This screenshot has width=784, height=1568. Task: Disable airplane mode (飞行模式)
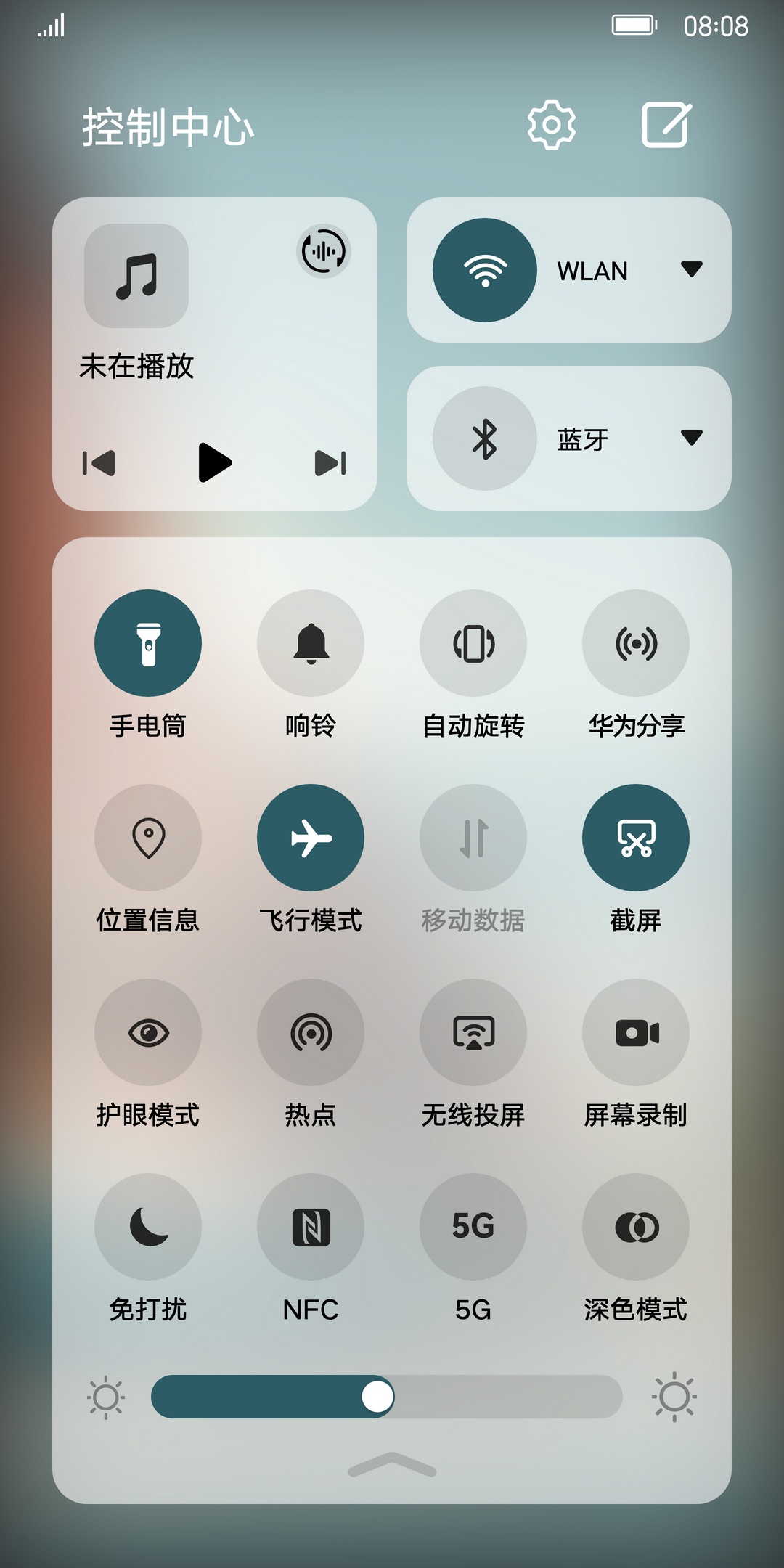(311, 838)
